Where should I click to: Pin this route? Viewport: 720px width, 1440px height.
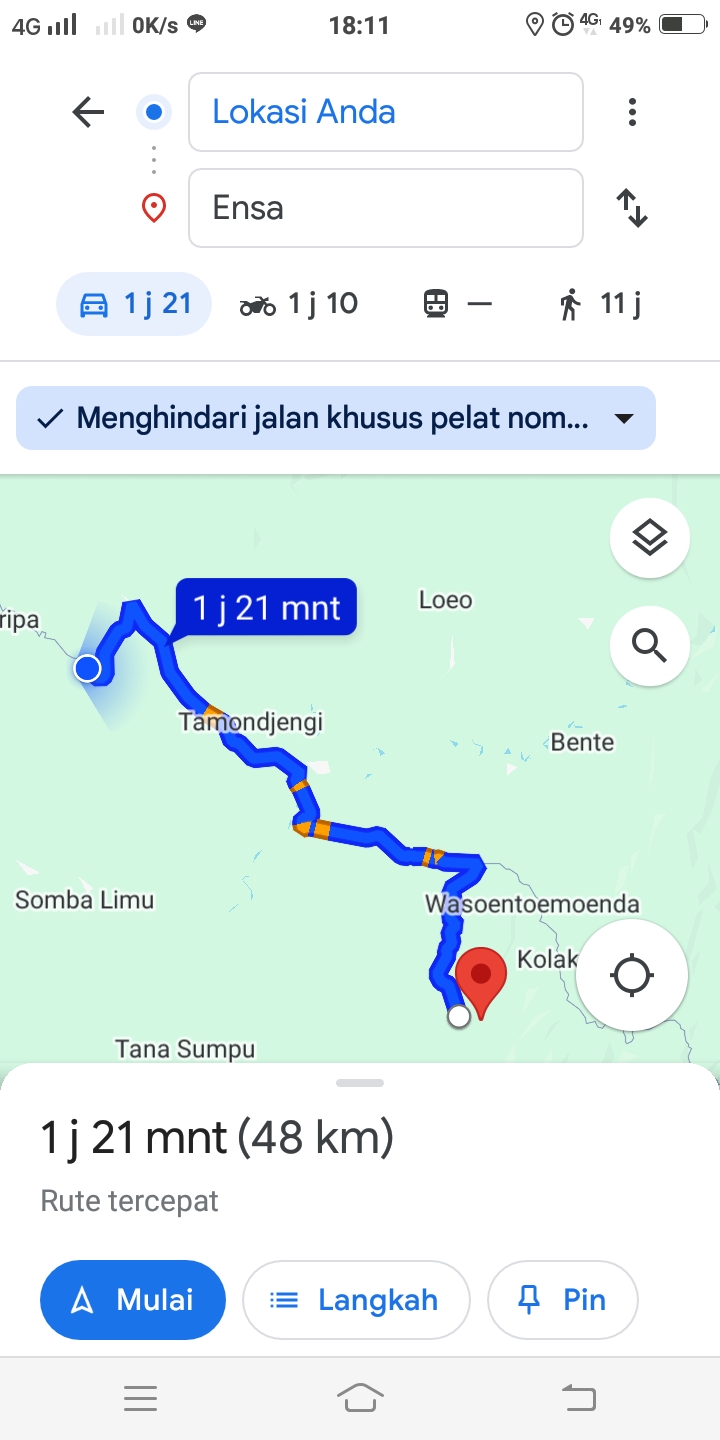pos(562,1300)
